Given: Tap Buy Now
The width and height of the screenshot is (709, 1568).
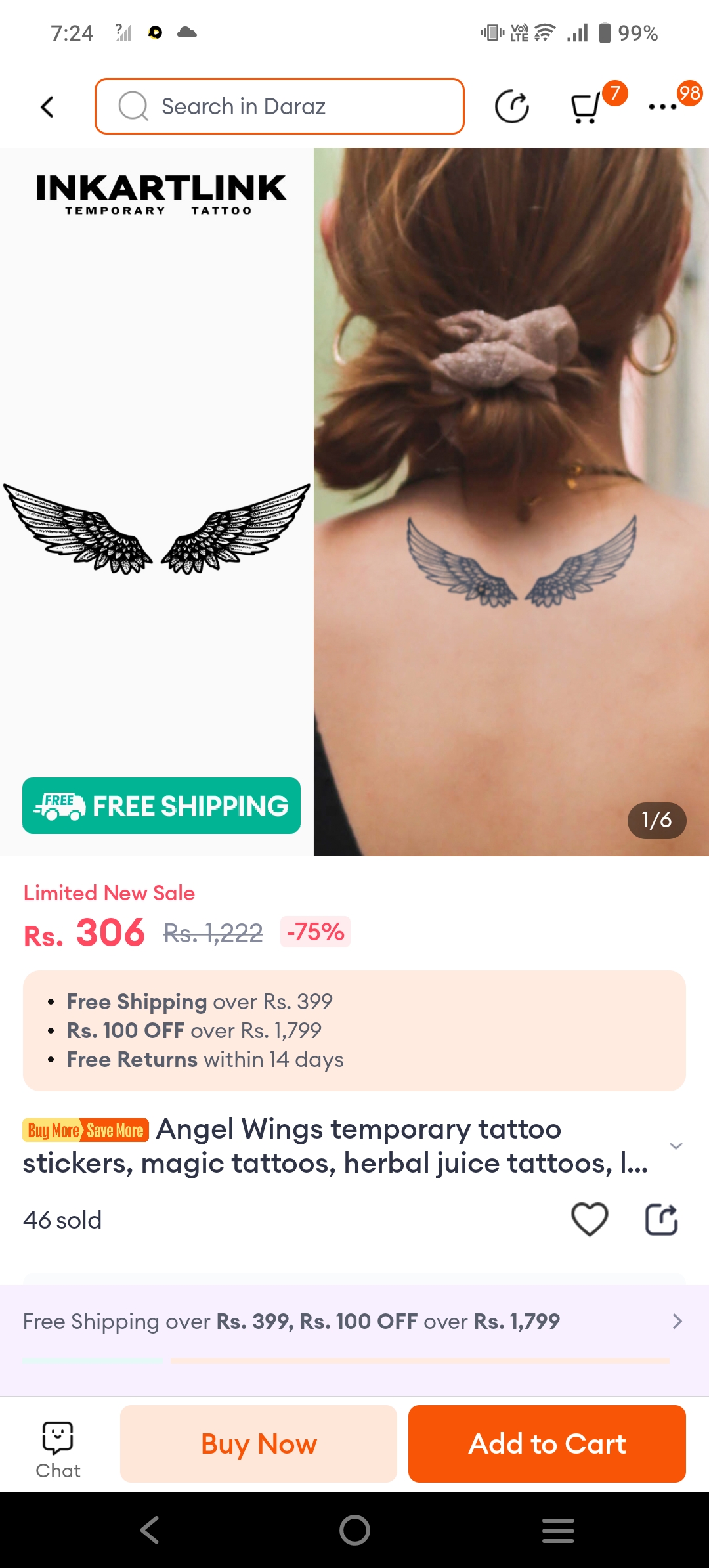Looking at the screenshot, I should point(259,1444).
